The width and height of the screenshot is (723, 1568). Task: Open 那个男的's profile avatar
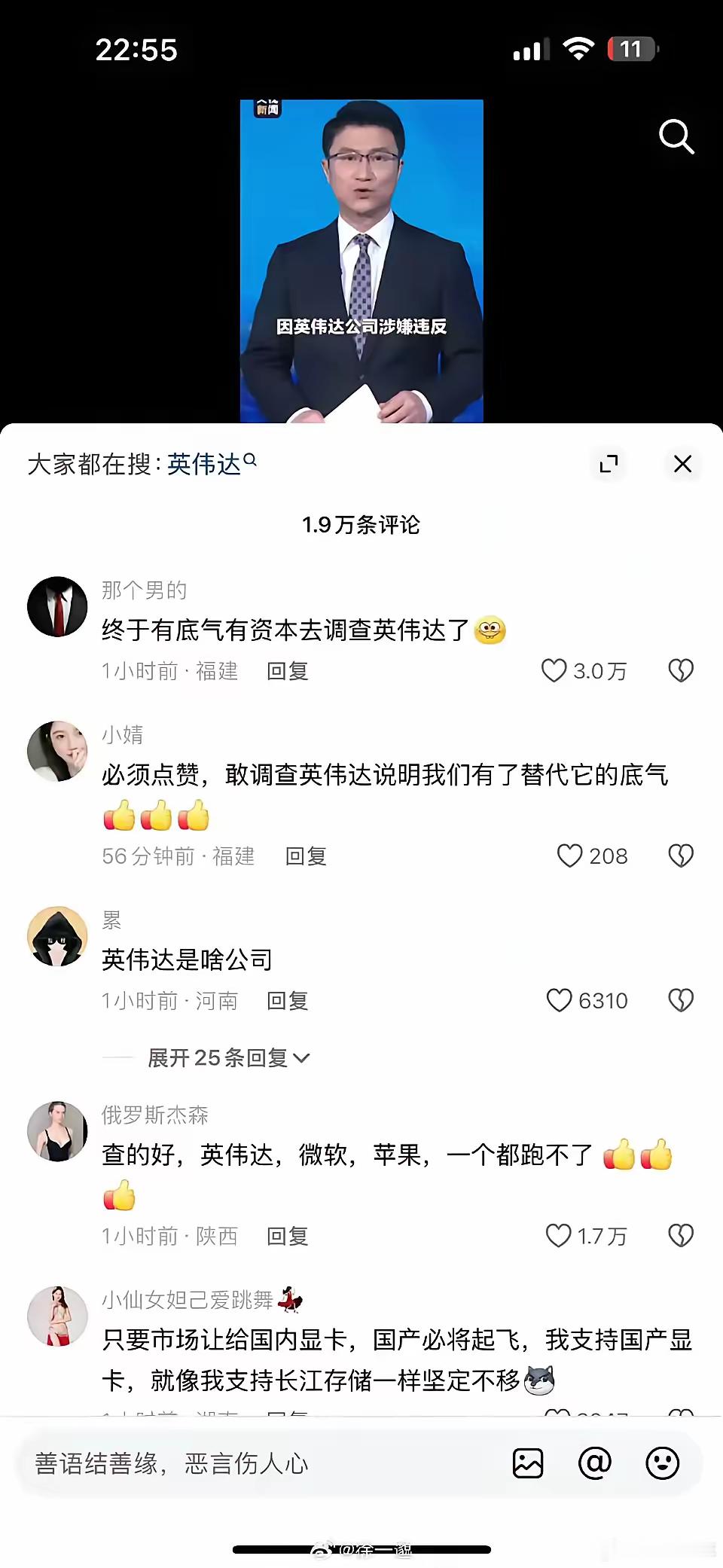coord(57,605)
